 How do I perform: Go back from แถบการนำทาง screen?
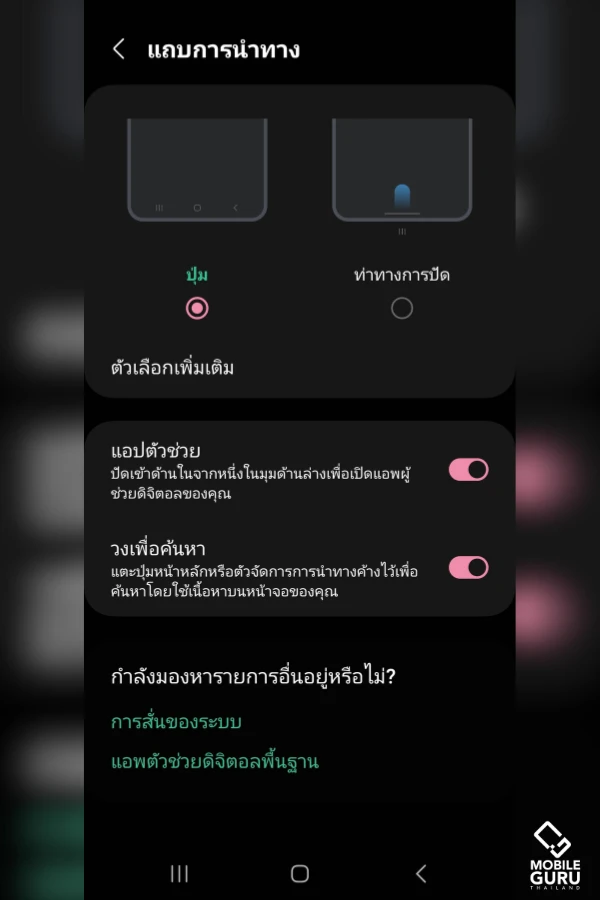click(x=119, y=49)
